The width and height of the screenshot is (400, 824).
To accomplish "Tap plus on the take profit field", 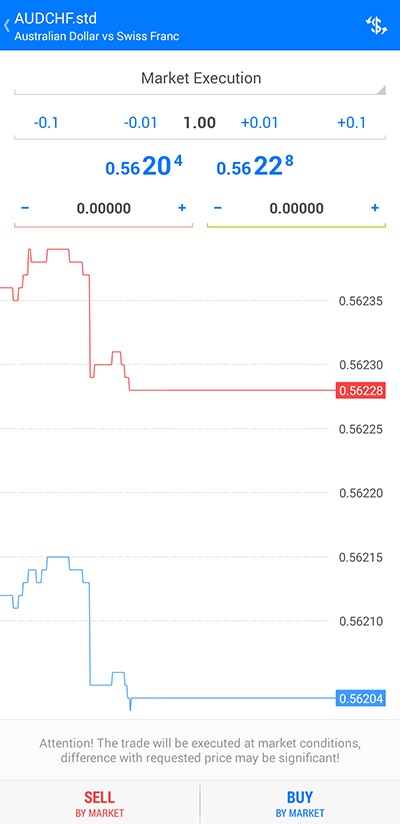I will (x=375, y=208).
